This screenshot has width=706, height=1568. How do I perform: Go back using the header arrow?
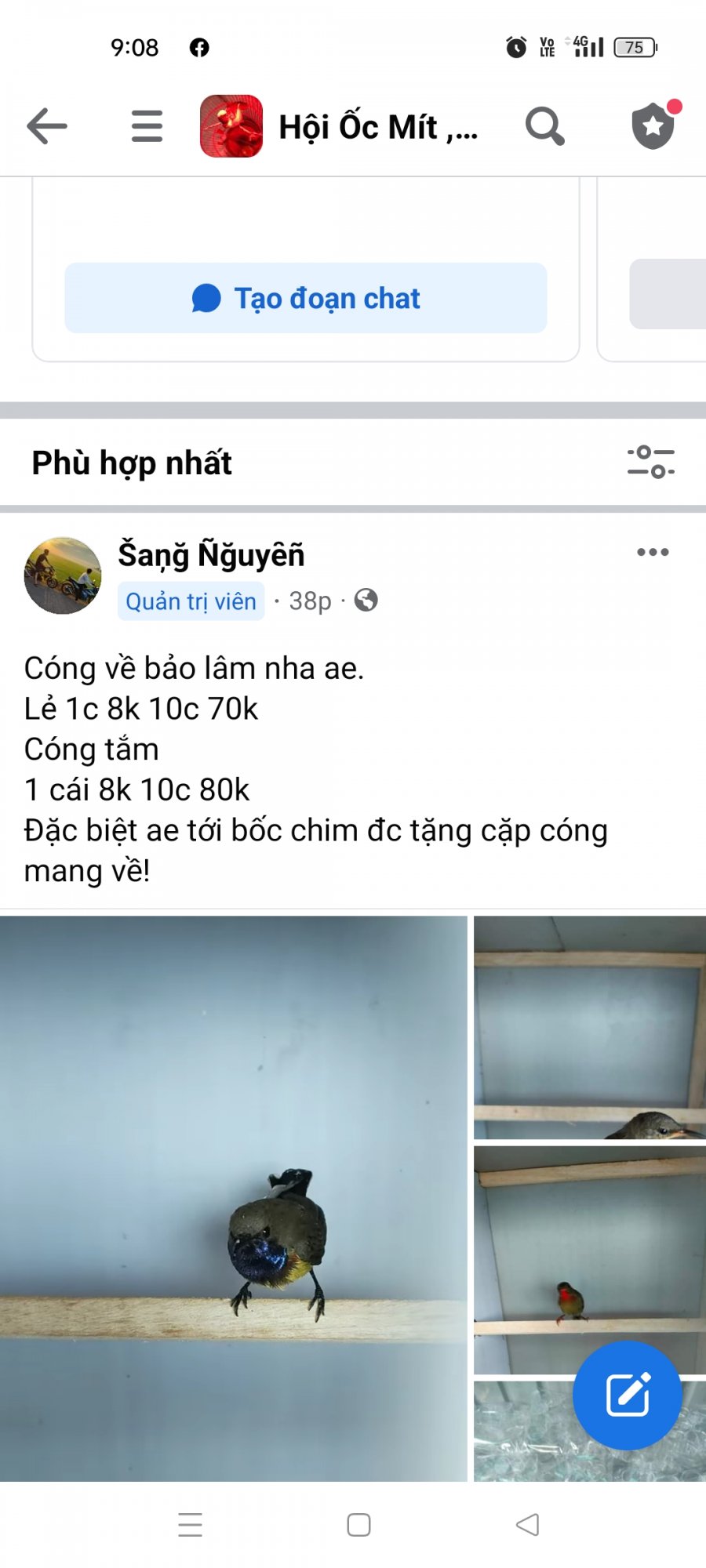(x=47, y=126)
